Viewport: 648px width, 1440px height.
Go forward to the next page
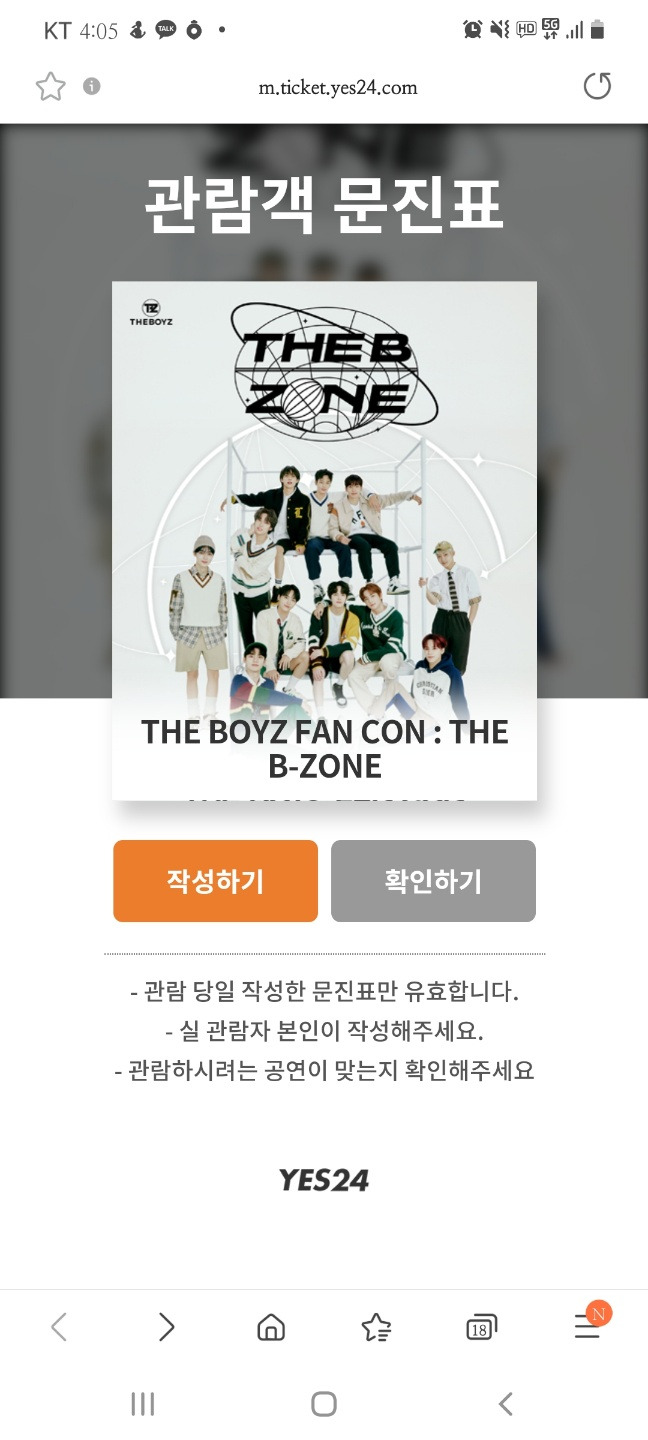166,1327
